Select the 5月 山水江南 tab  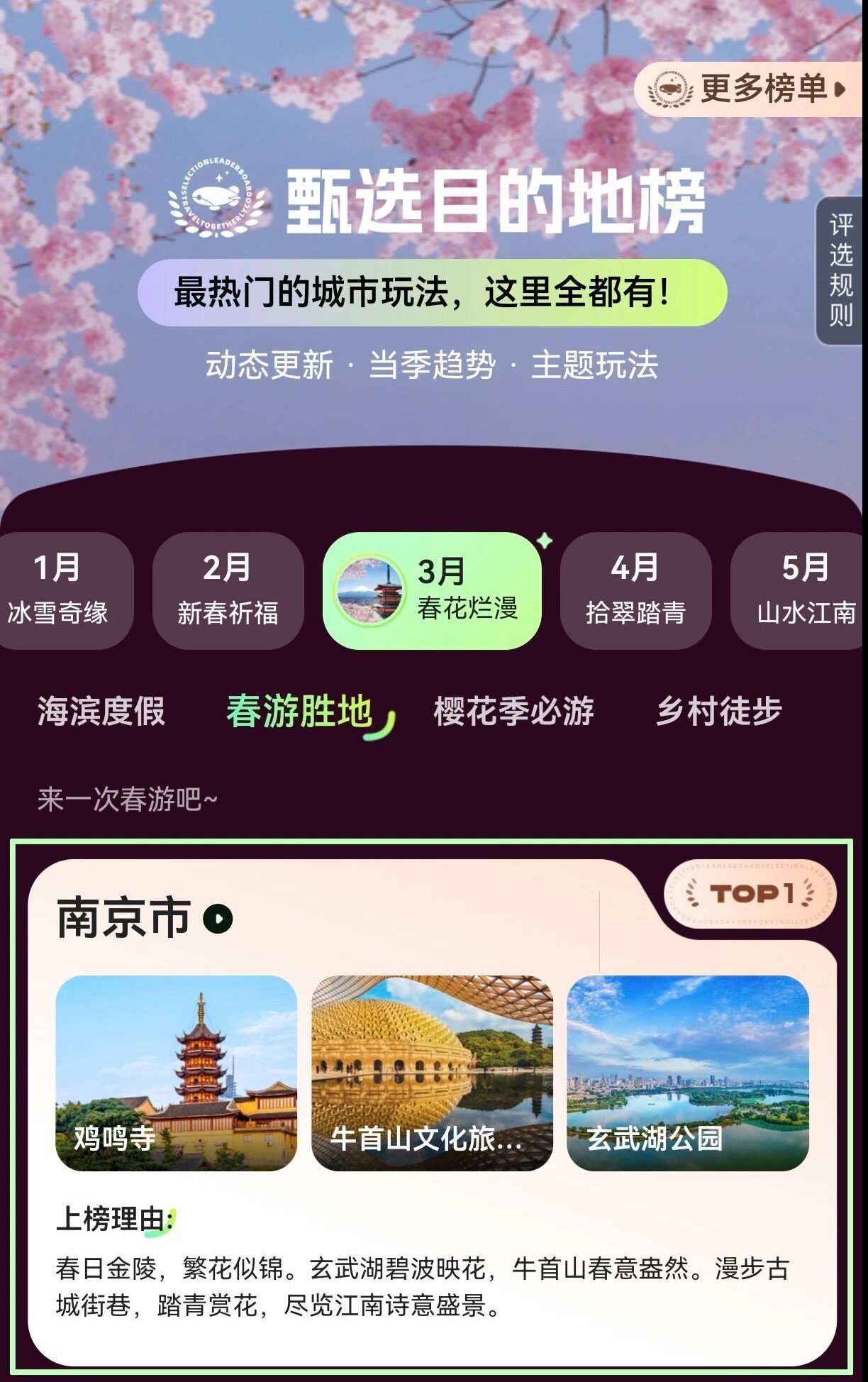(x=803, y=590)
